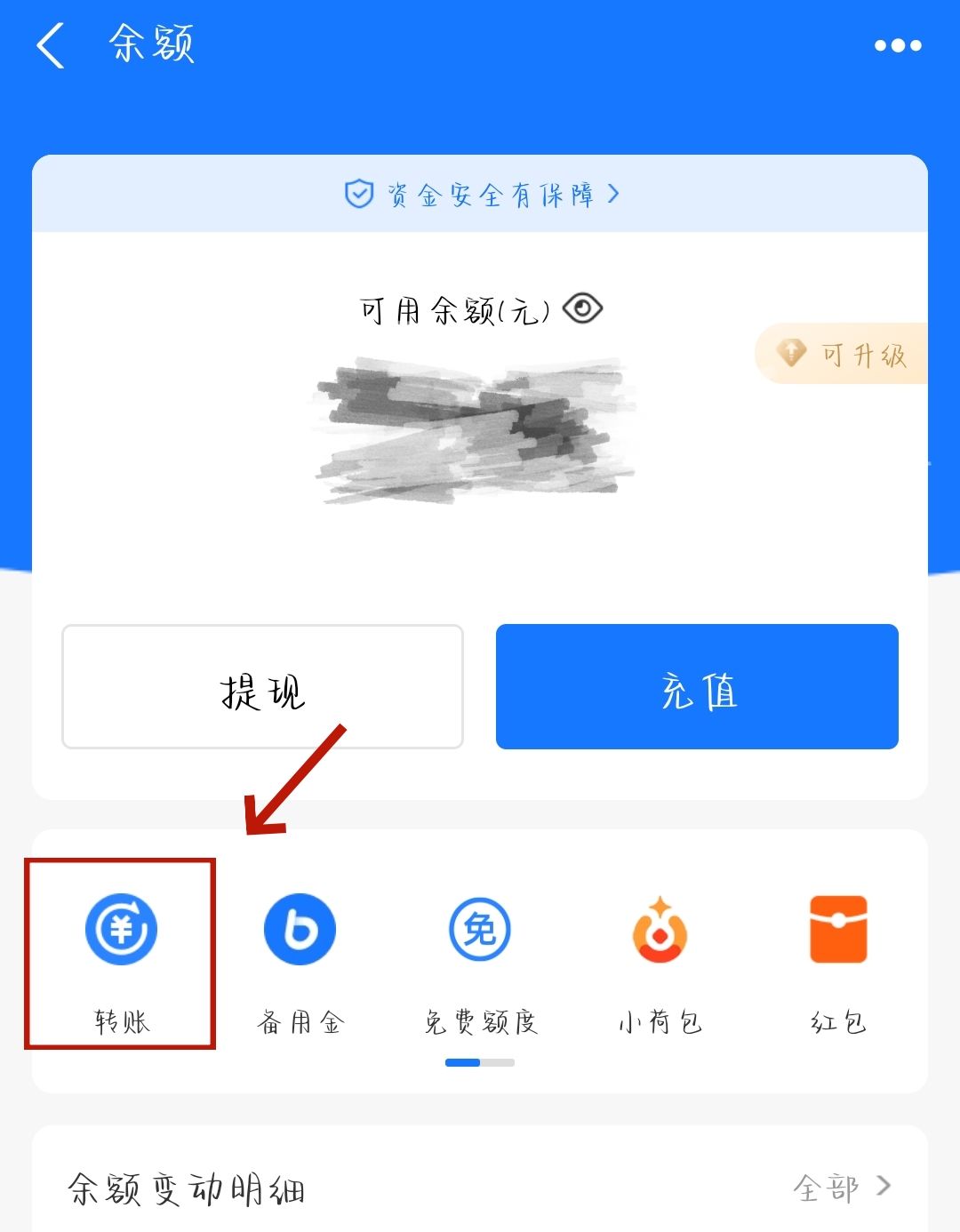Image resolution: width=960 pixels, height=1232 pixels.
Task: Open 红包 red envelope
Action: coord(838,960)
